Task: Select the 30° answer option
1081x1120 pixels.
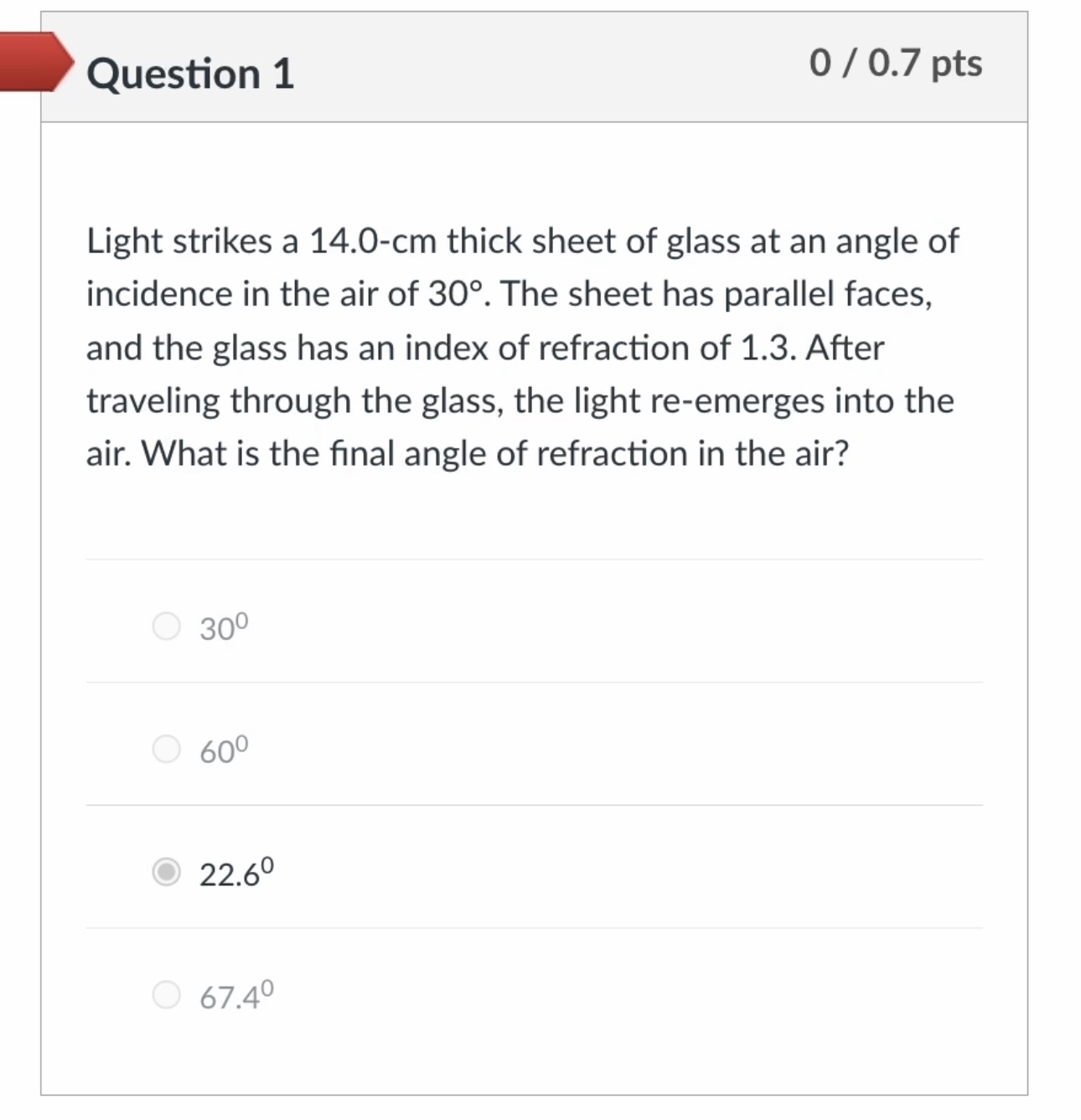Action: point(166,626)
